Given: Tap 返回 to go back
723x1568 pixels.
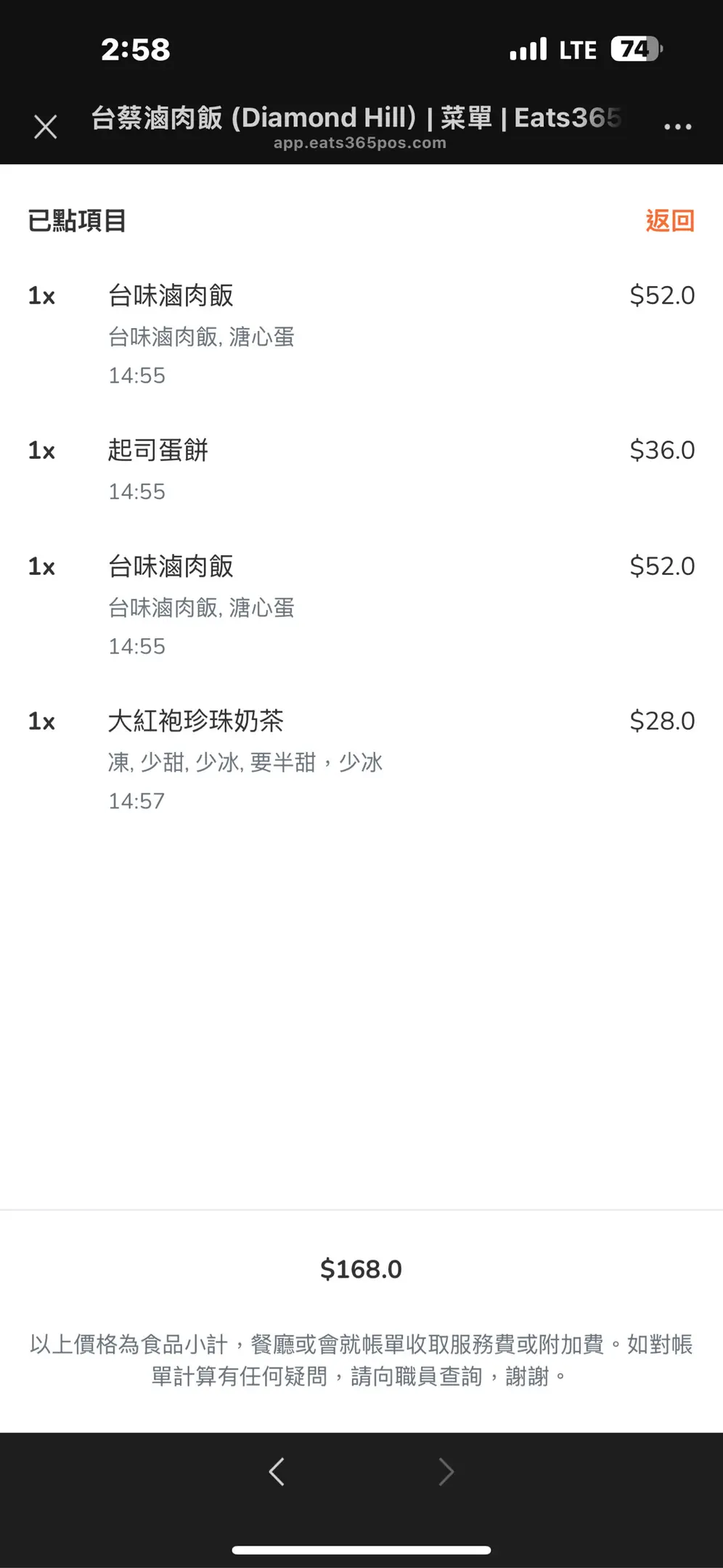Looking at the screenshot, I should [x=670, y=221].
